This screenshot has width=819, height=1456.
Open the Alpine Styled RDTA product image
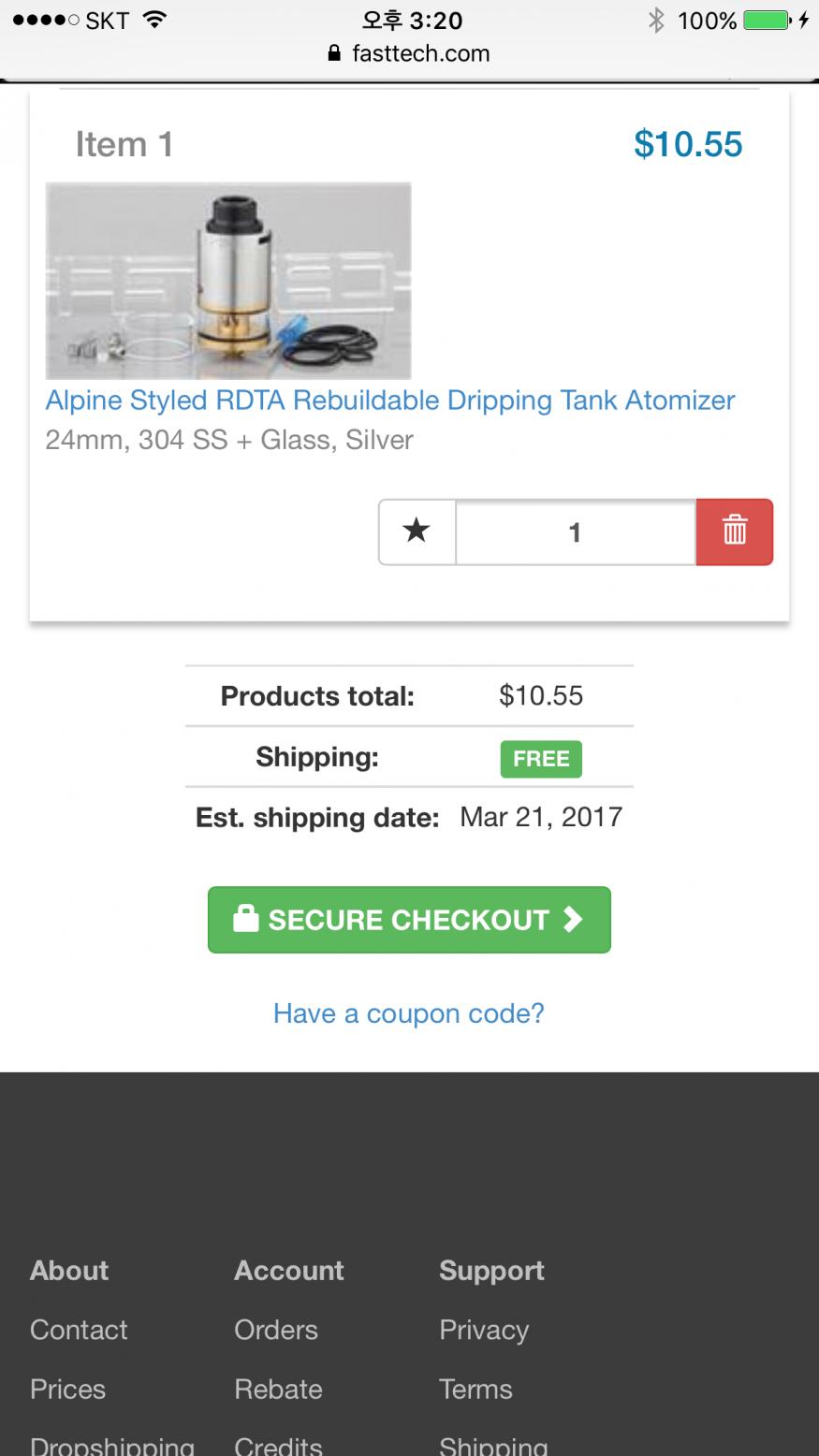tap(227, 281)
